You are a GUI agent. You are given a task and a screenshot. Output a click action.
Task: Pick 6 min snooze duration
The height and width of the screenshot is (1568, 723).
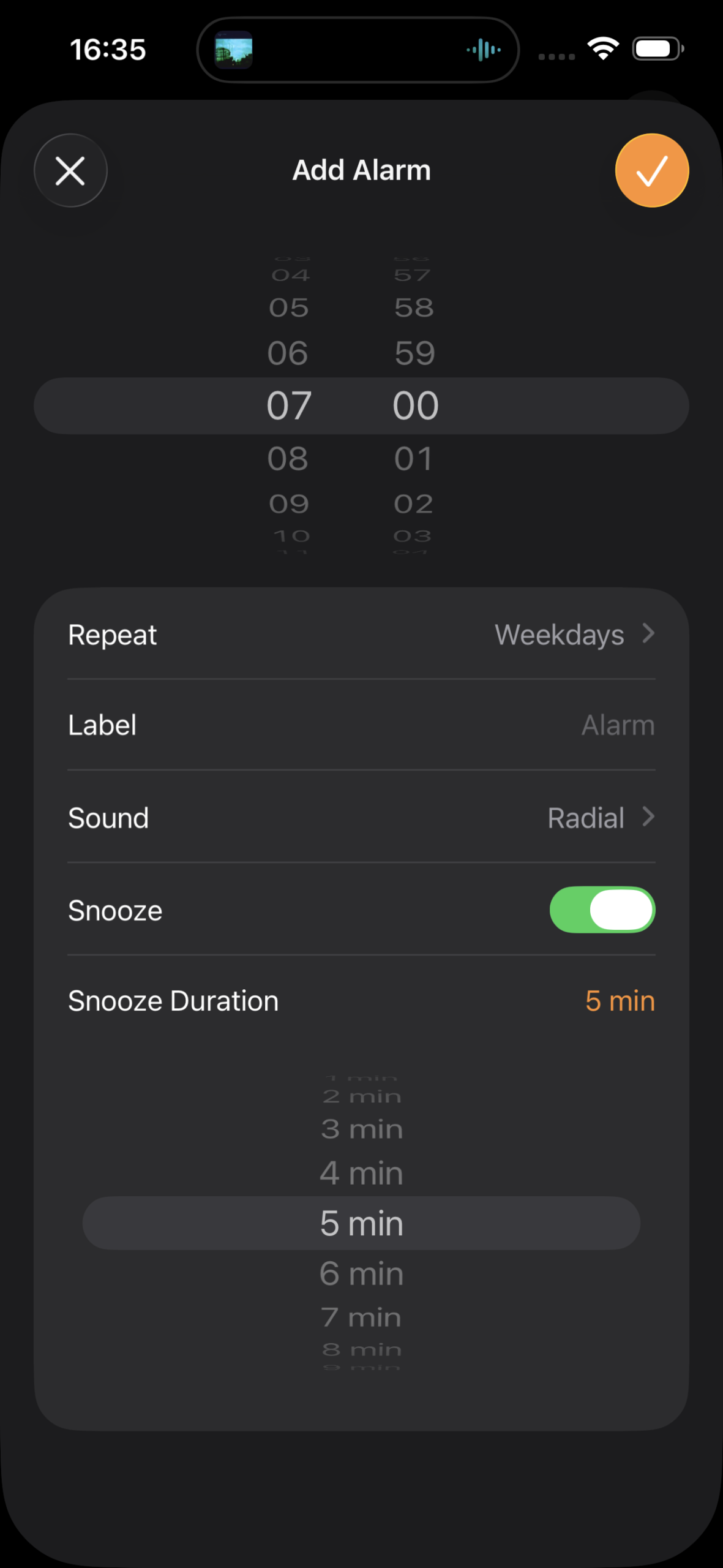click(x=361, y=1274)
